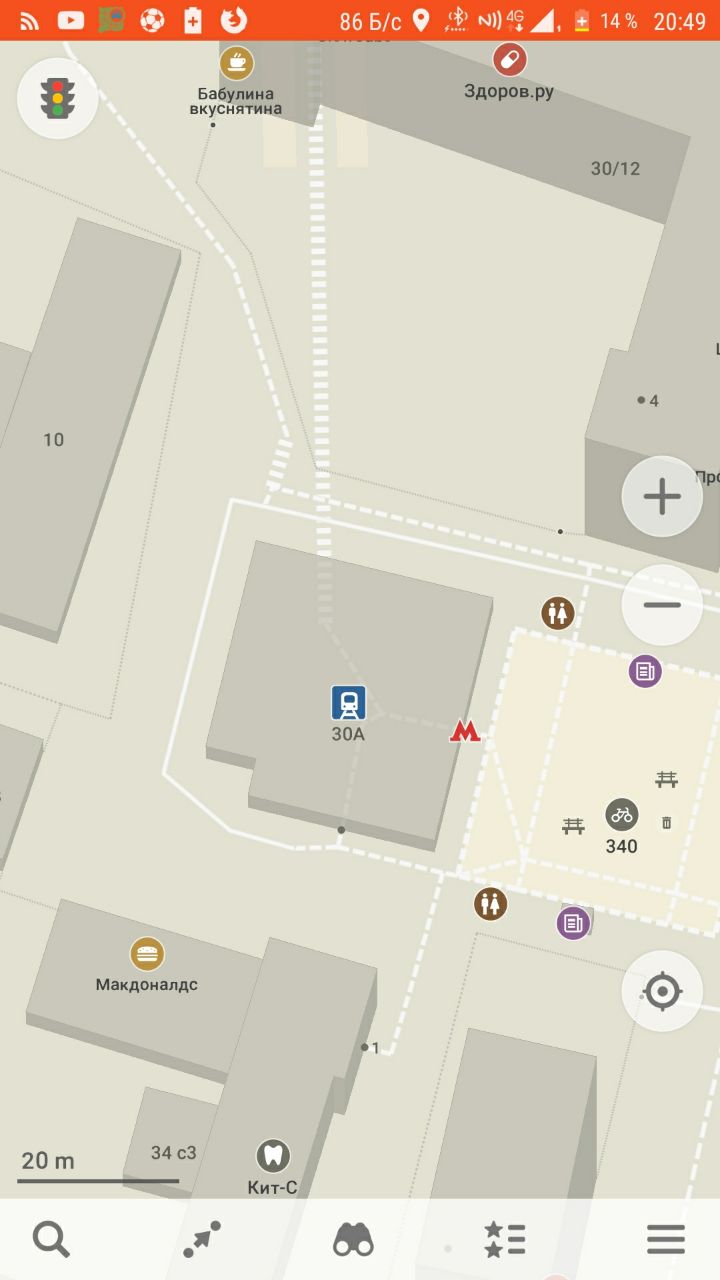Select the Кит-С dentist marker
Image resolution: width=720 pixels, height=1280 pixels.
click(272, 1156)
